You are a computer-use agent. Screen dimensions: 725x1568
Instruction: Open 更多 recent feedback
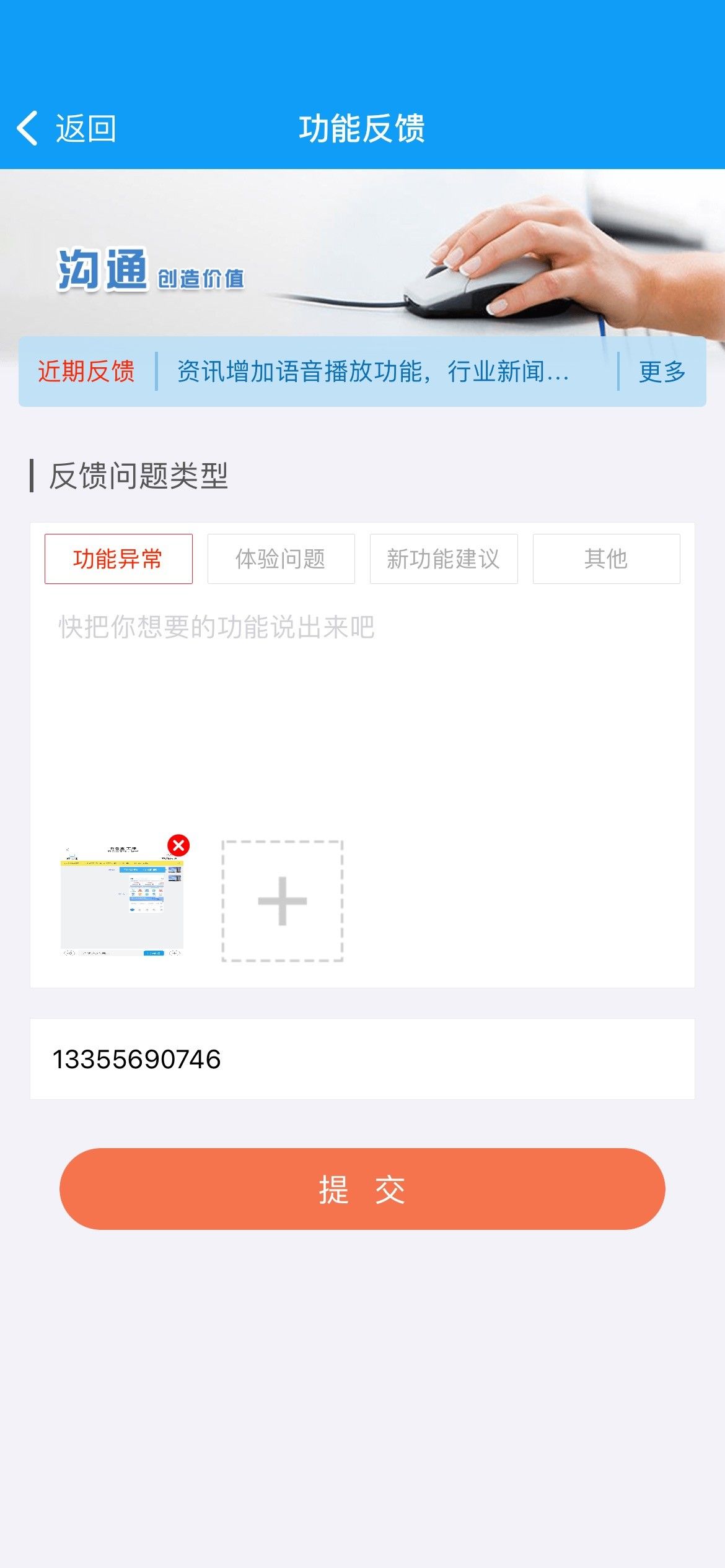point(662,372)
